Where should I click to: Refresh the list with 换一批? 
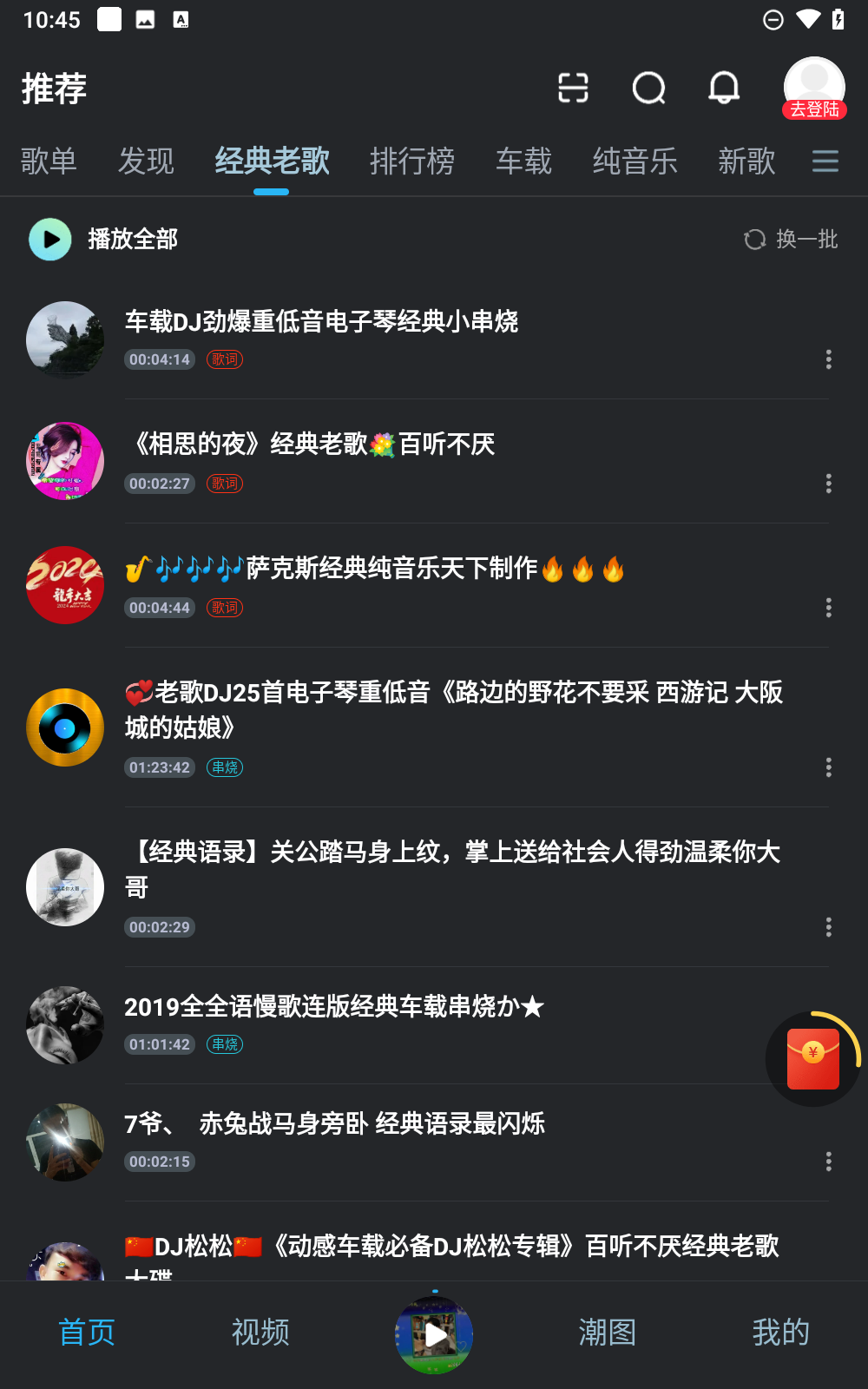pyautogui.click(x=791, y=240)
